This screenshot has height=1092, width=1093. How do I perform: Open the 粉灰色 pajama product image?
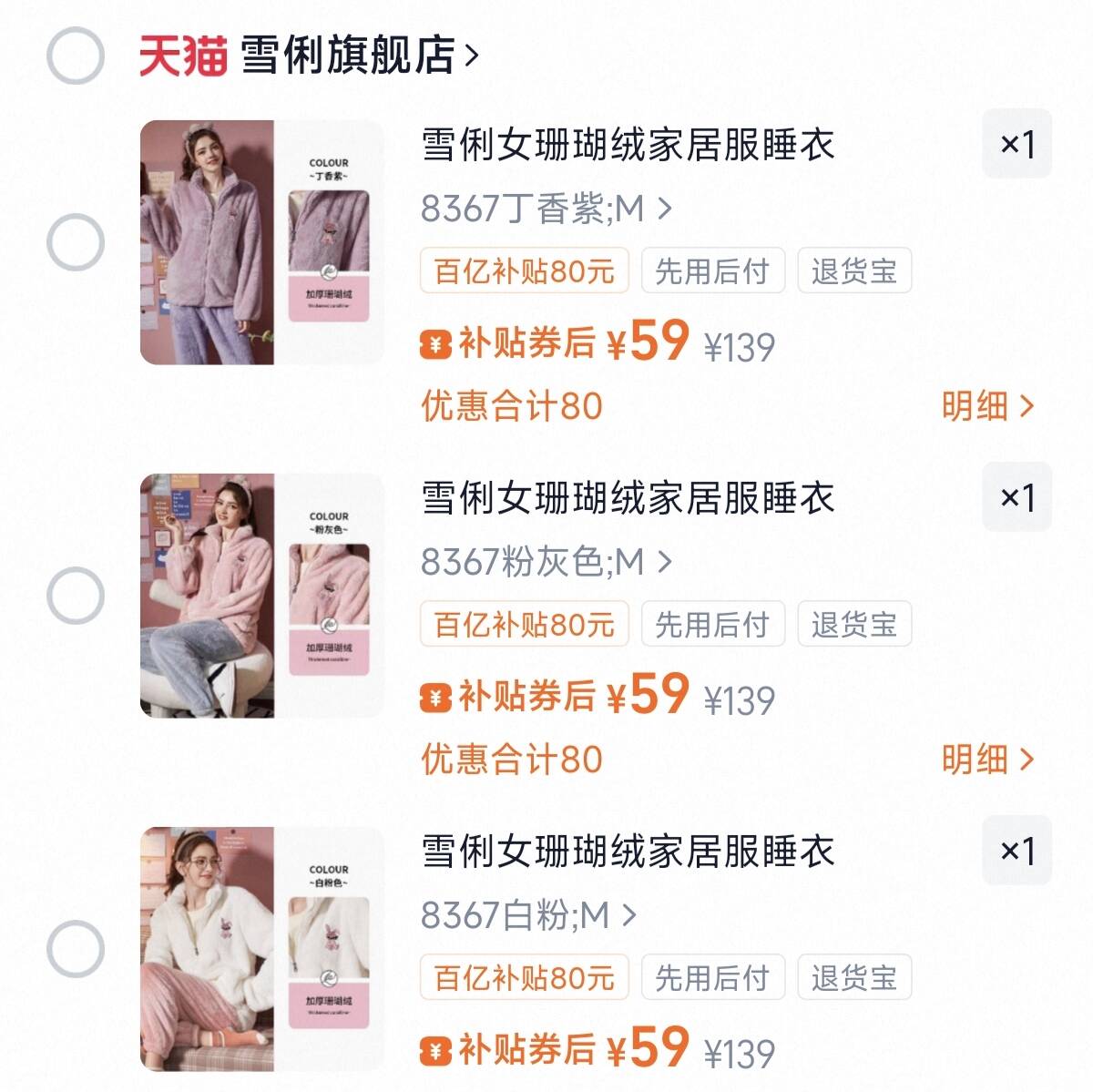click(261, 596)
